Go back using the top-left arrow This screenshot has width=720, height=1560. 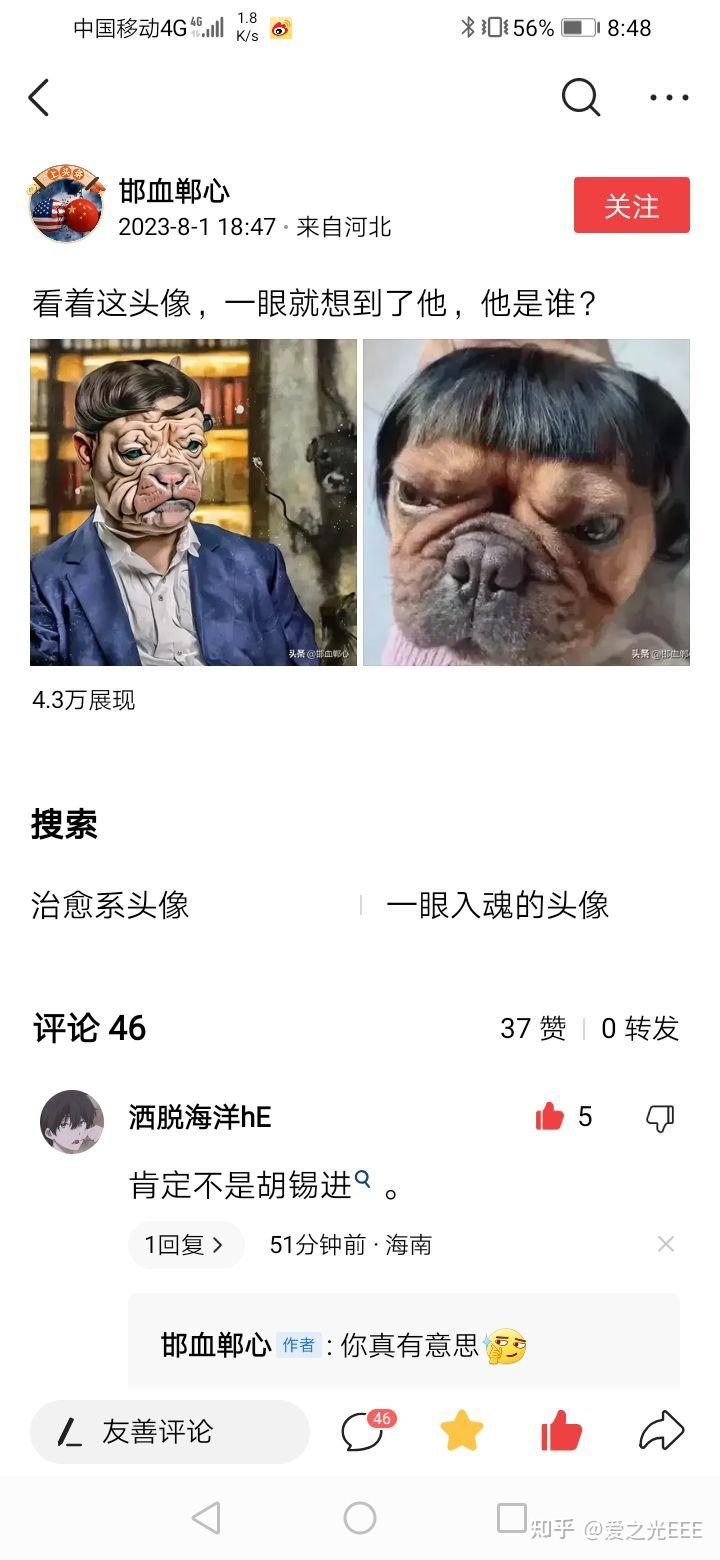[39, 98]
